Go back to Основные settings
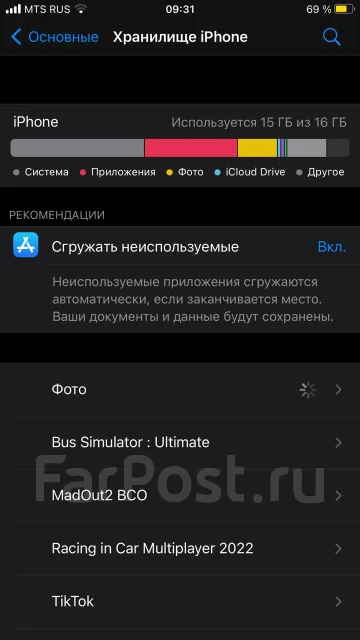This screenshot has height=640, width=360. [55, 37]
